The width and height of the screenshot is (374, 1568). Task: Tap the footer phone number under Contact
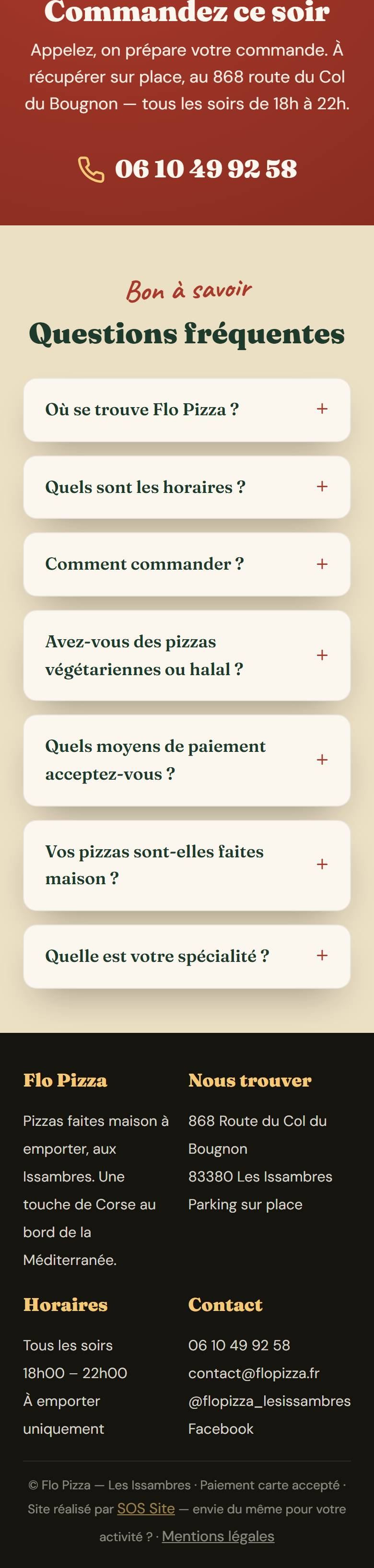click(239, 1345)
